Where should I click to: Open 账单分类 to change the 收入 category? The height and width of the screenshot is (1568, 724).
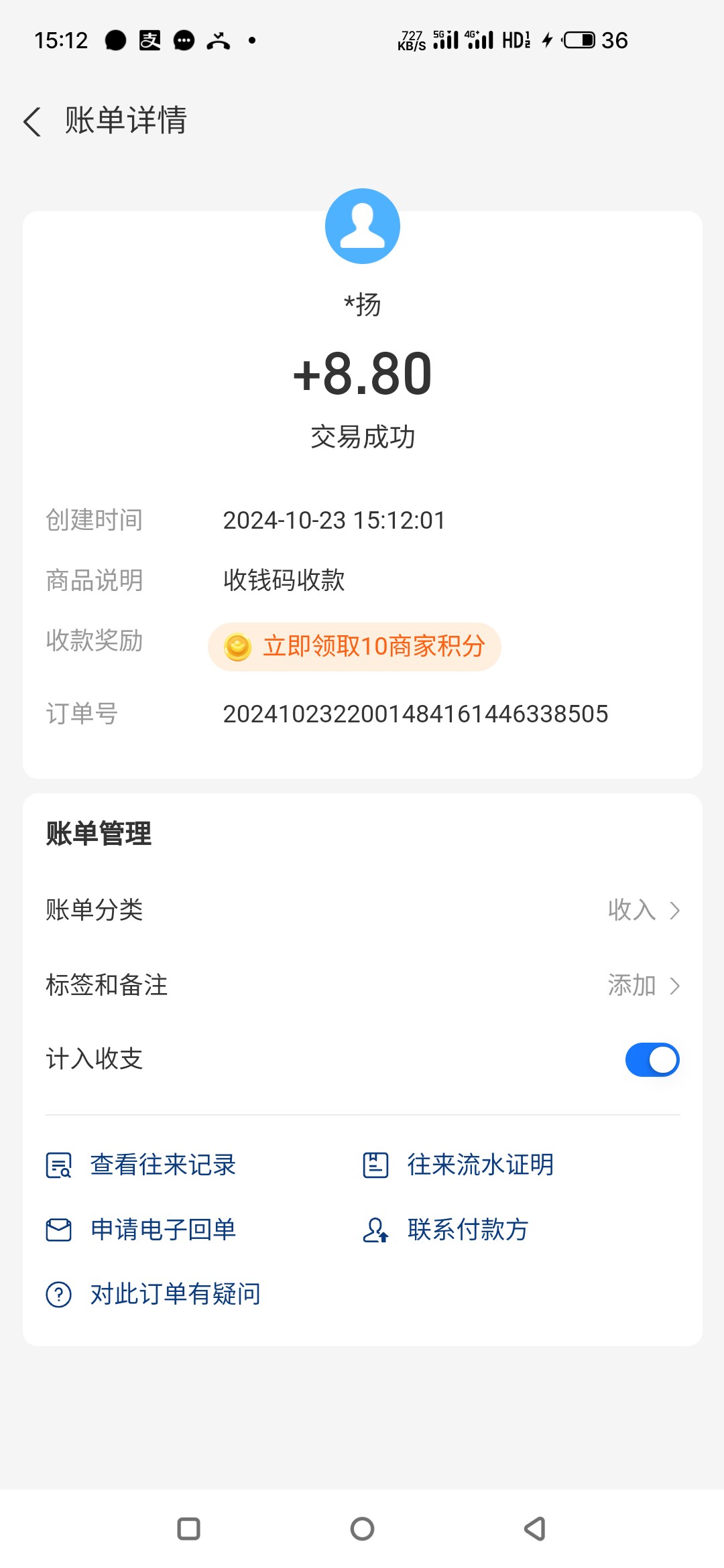click(x=363, y=910)
